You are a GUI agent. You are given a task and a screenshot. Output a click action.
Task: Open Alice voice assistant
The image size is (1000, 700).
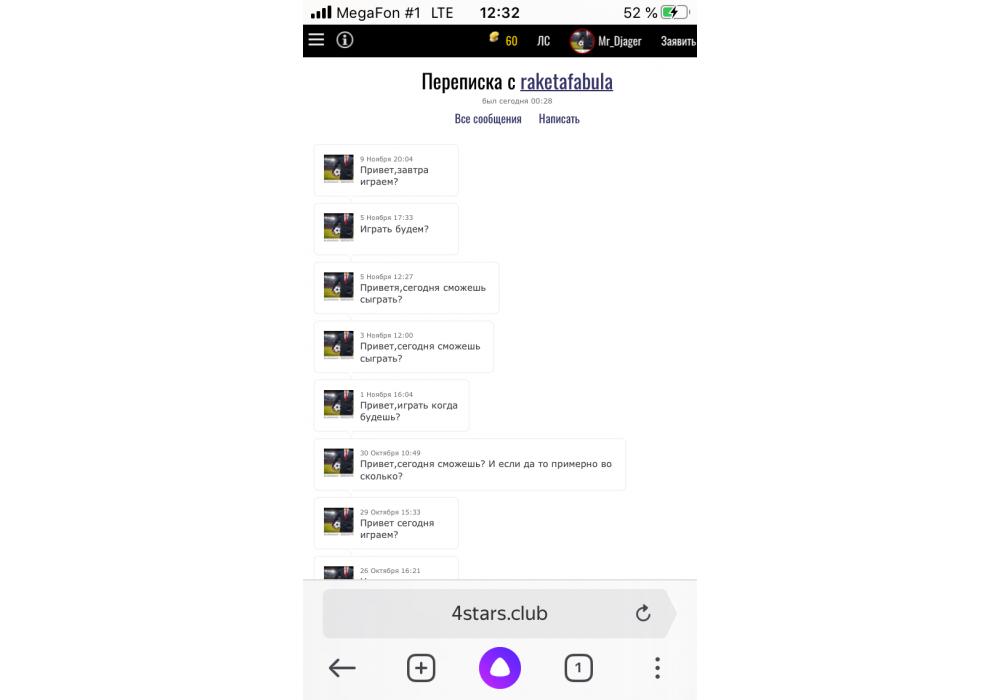499,668
